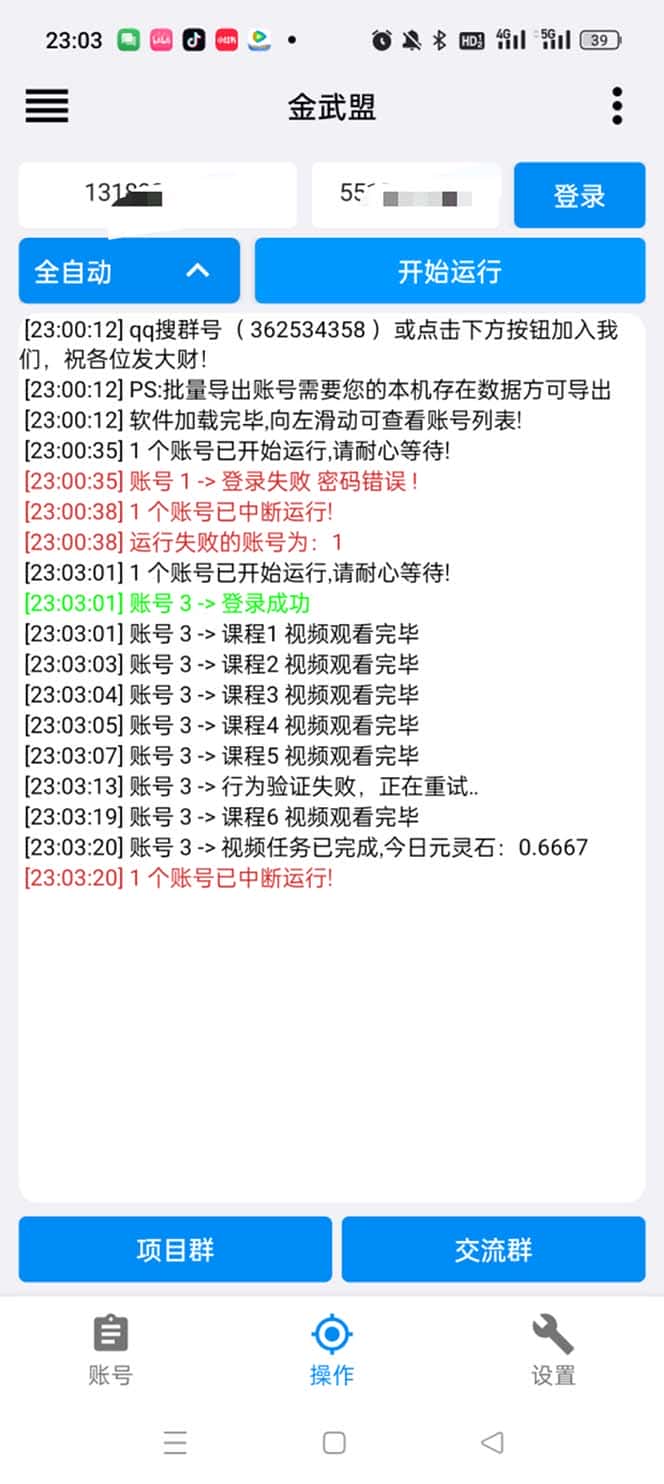This screenshot has width=664, height=1484.
Task: Tap the phone number input field
Action: 157,195
